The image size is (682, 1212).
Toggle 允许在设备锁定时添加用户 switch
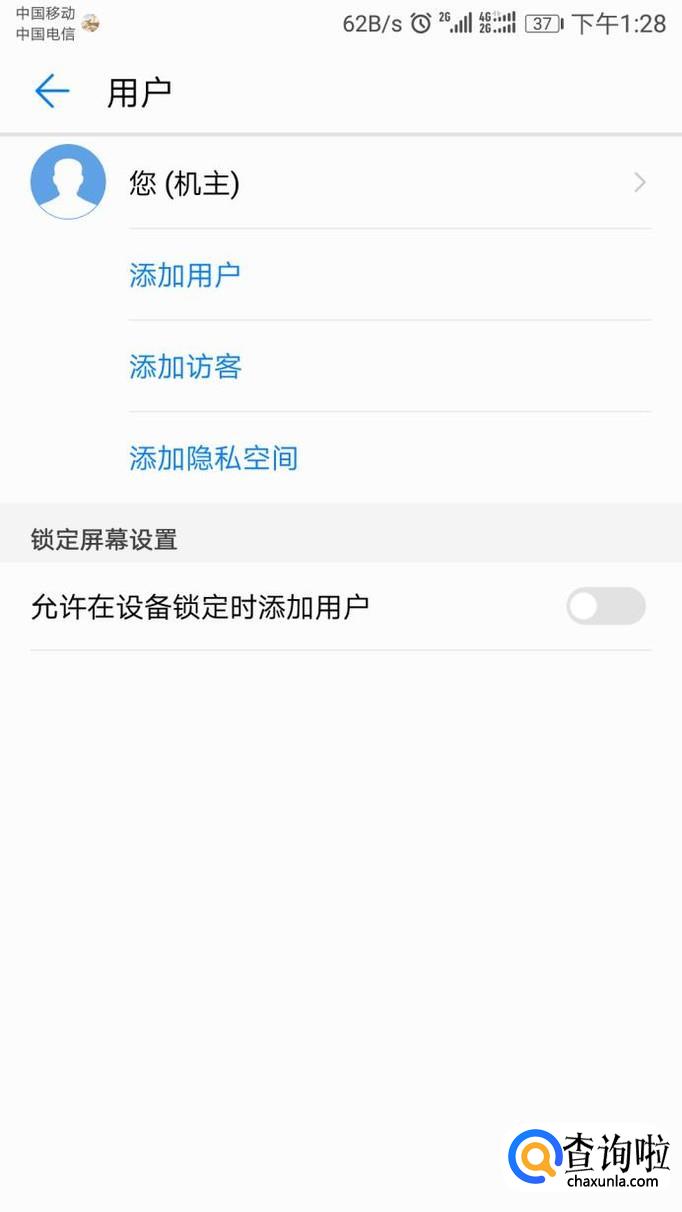605,606
